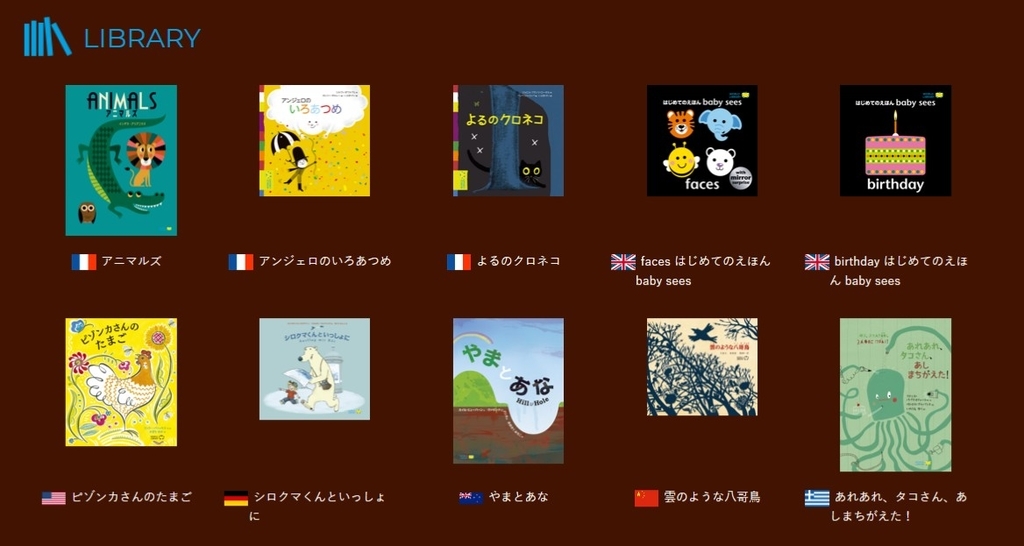Open the アニマルズ book cover
Screen dimensions: 1024x546
click(x=121, y=160)
